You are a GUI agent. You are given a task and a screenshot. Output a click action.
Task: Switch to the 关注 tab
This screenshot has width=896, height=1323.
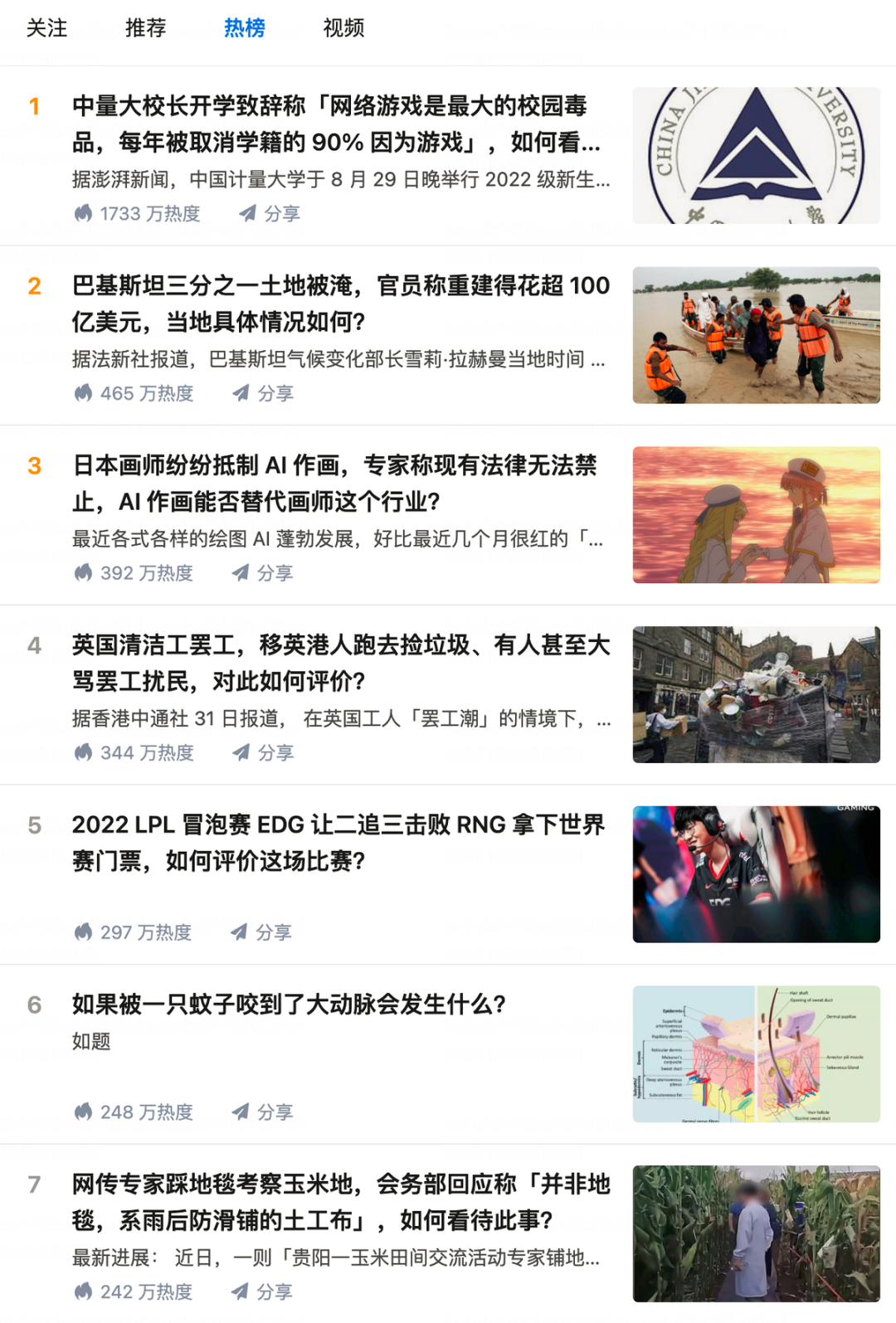(x=46, y=28)
